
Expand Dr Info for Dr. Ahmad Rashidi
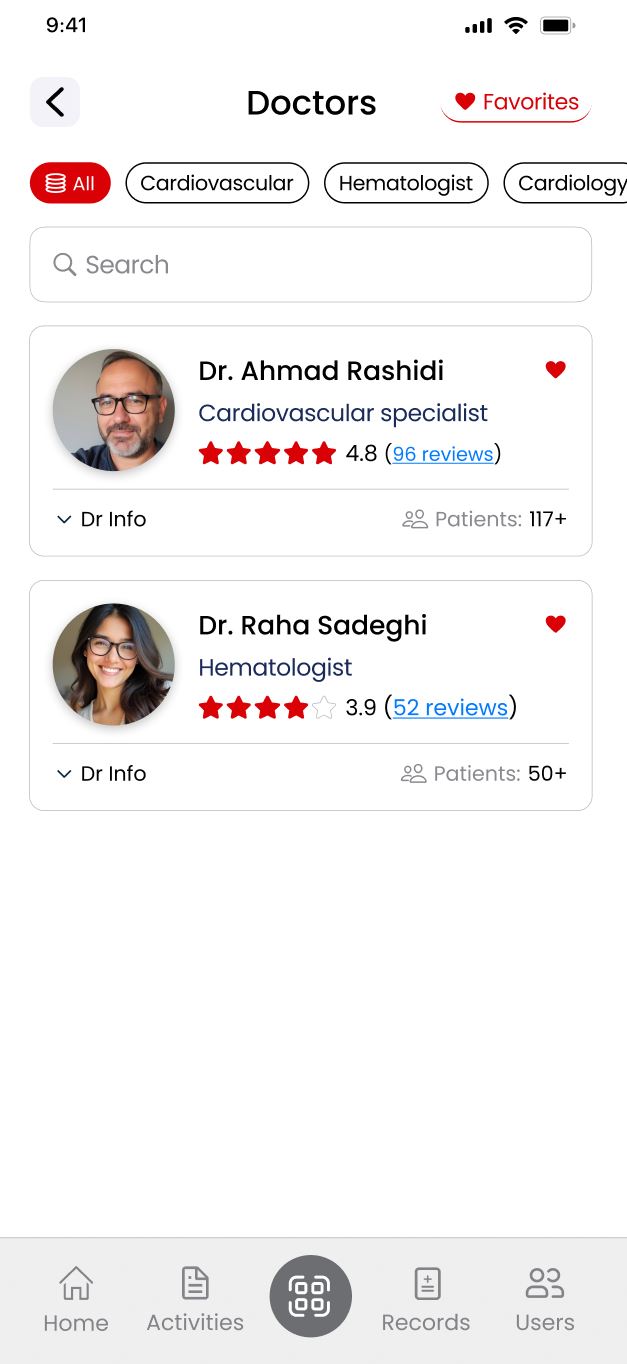coord(101,519)
